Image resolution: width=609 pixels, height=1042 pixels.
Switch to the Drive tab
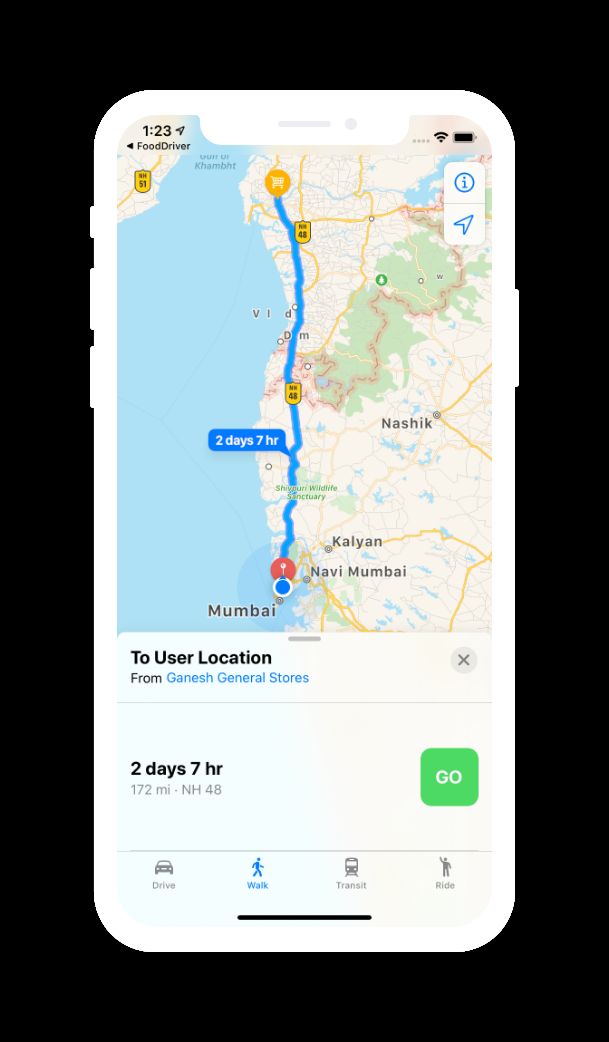pos(164,873)
